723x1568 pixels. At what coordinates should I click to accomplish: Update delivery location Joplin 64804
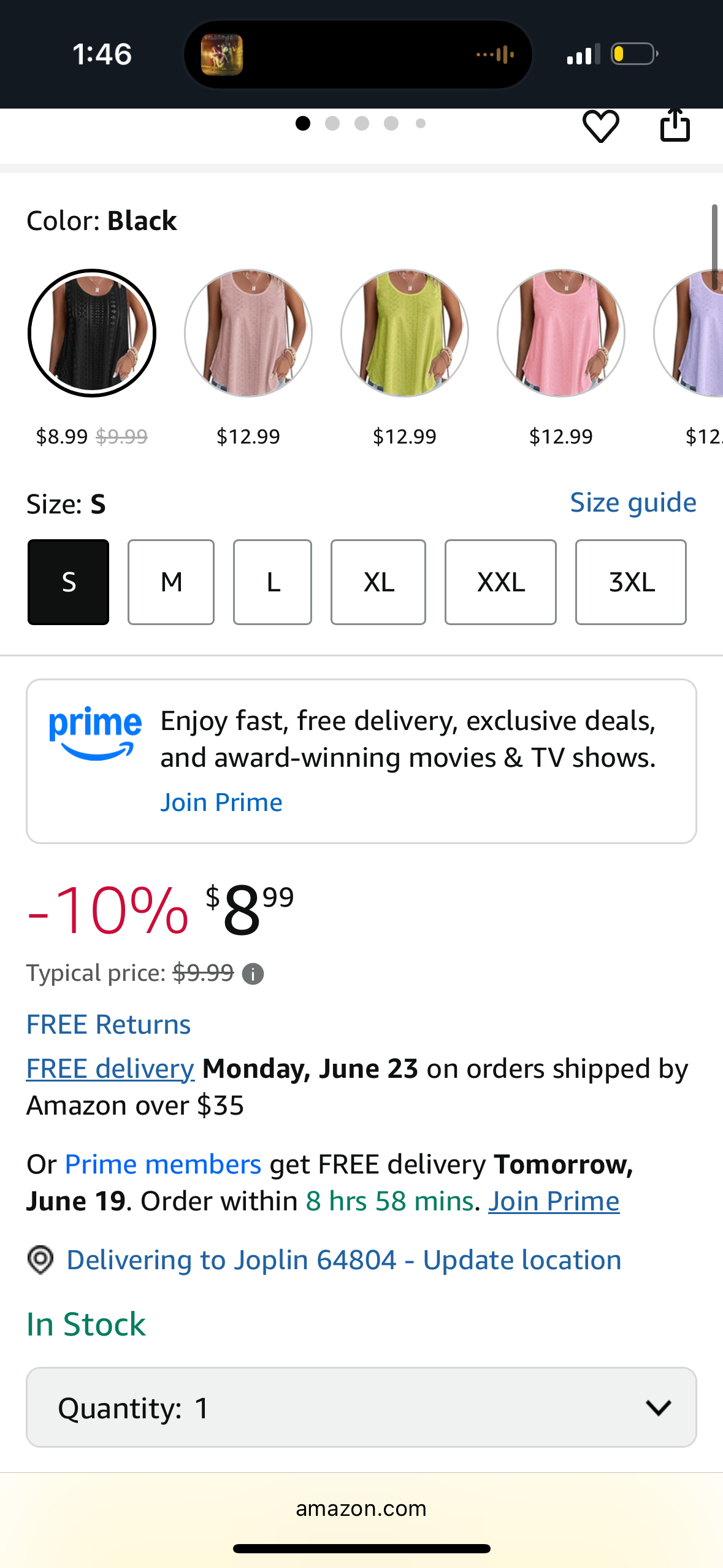tap(343, 1260)
